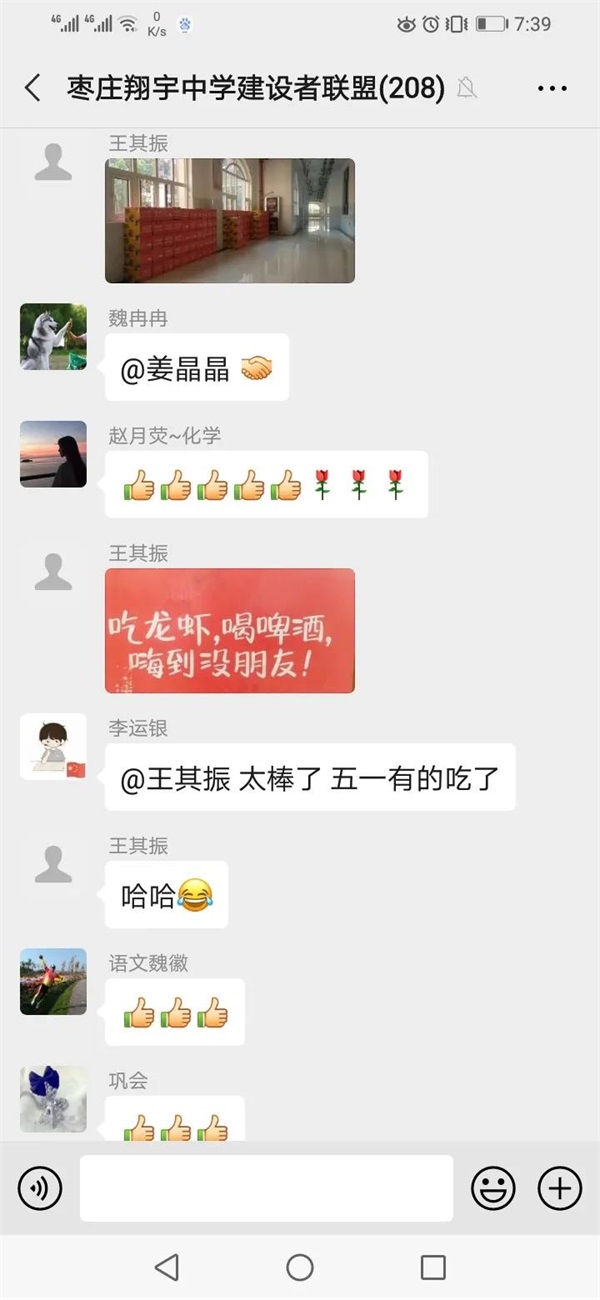
Task: Open the emoji sticker panel
Action: click(x=493, y=1188)
